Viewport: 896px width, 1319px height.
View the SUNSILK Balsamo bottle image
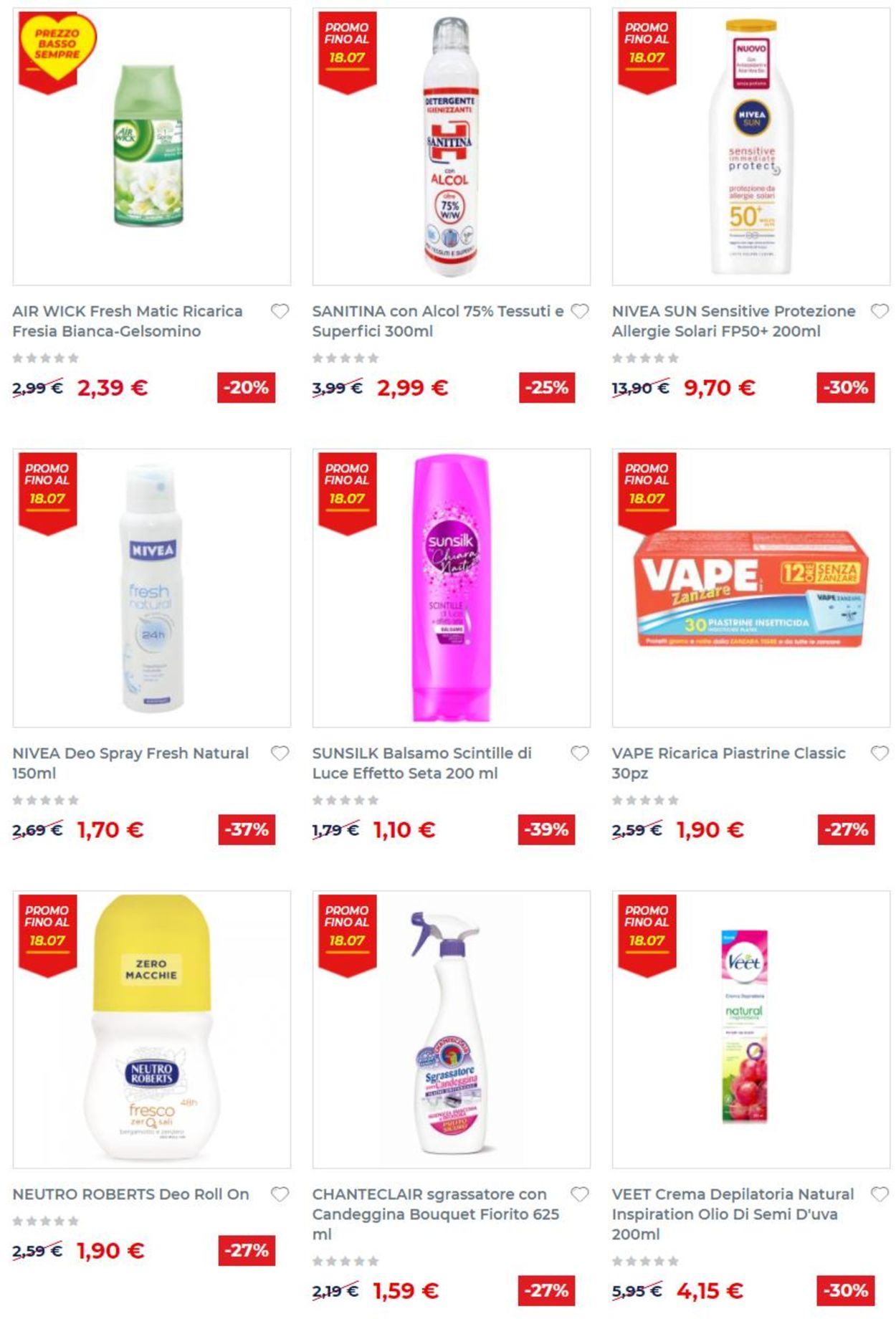coord(451,588)
